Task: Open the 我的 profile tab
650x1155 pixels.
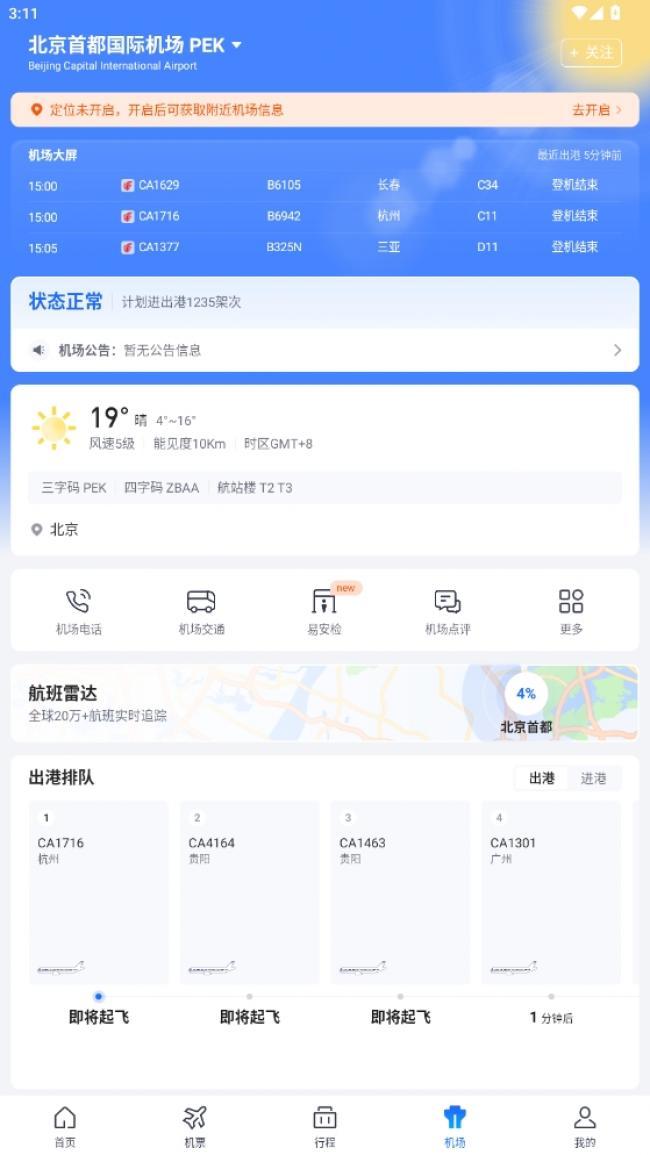Action: tap(585, 1126)
